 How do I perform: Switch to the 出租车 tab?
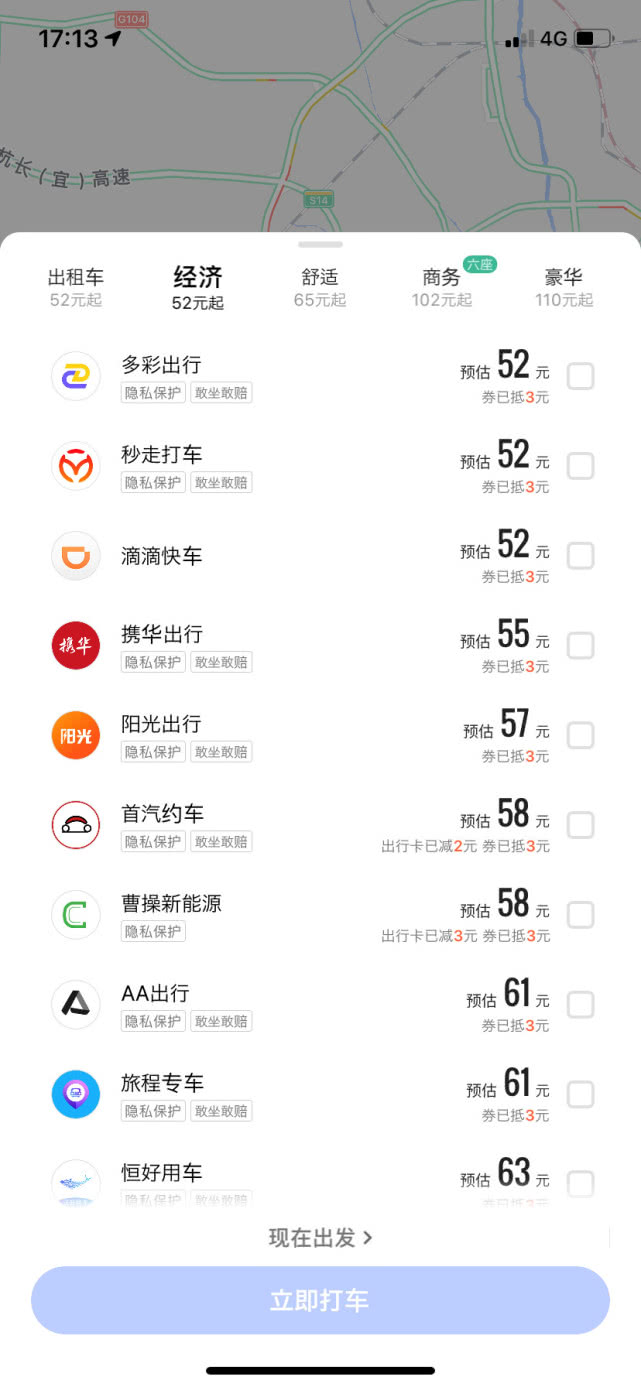76,286
